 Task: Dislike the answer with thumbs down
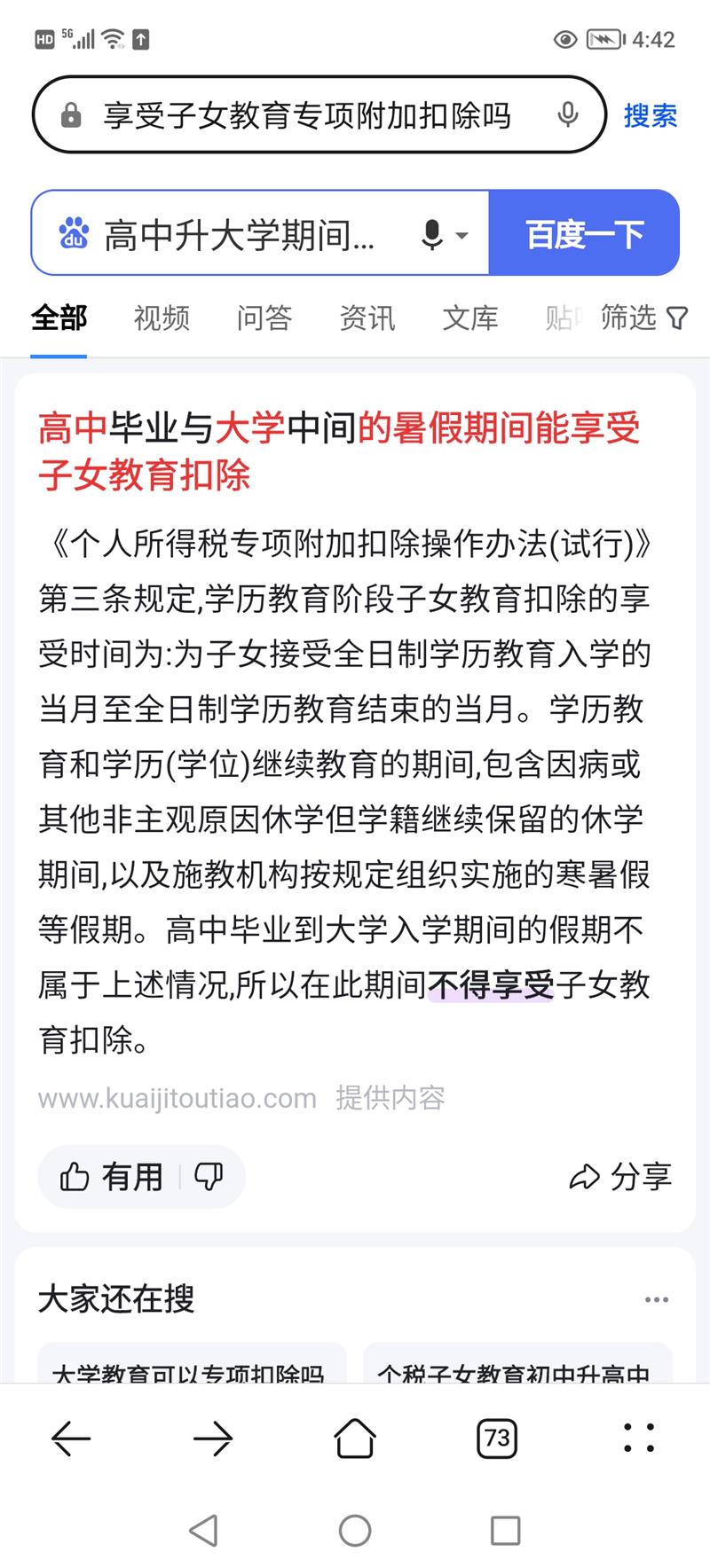point(209,1177)
